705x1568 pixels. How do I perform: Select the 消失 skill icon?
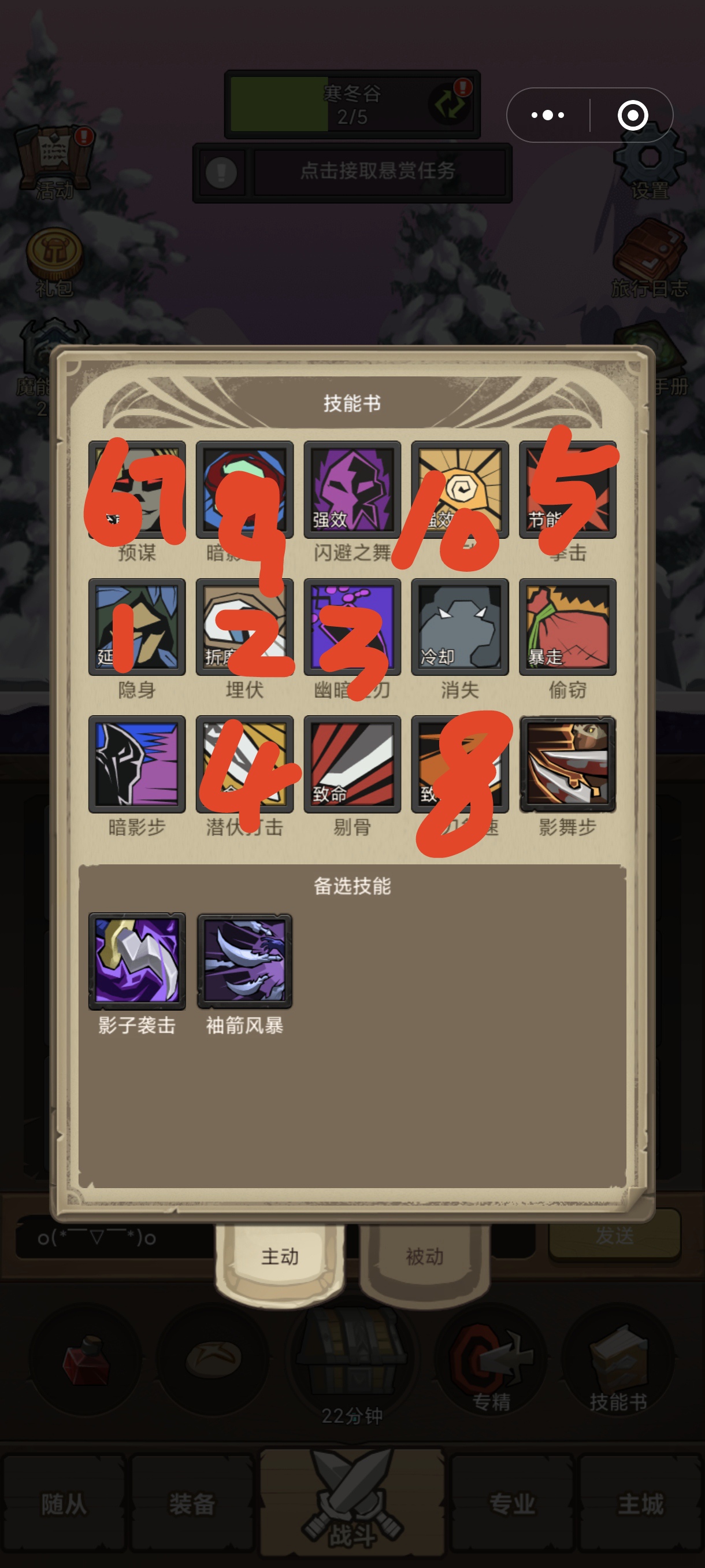pyautogui.click(x=459, y=627)
